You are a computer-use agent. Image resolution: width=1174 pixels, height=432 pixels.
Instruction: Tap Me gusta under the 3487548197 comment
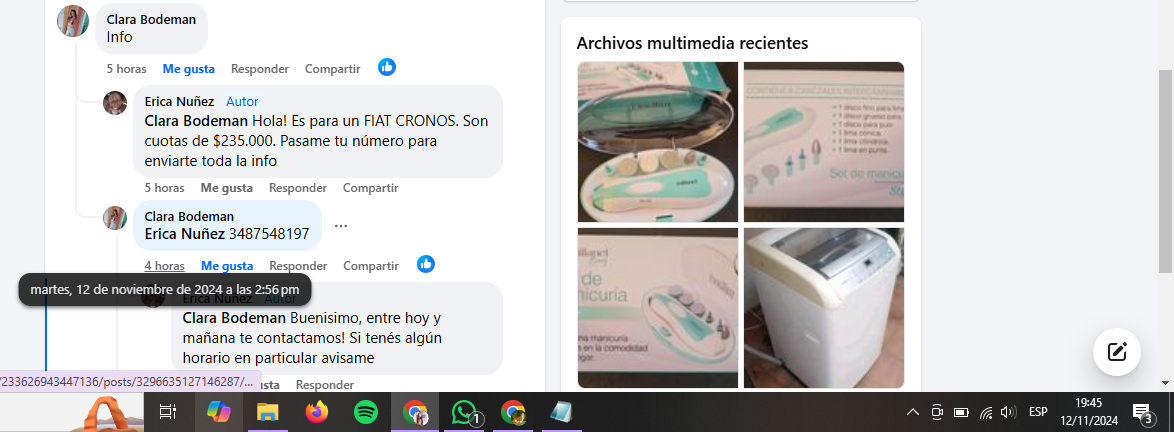[x=226, y=266]
